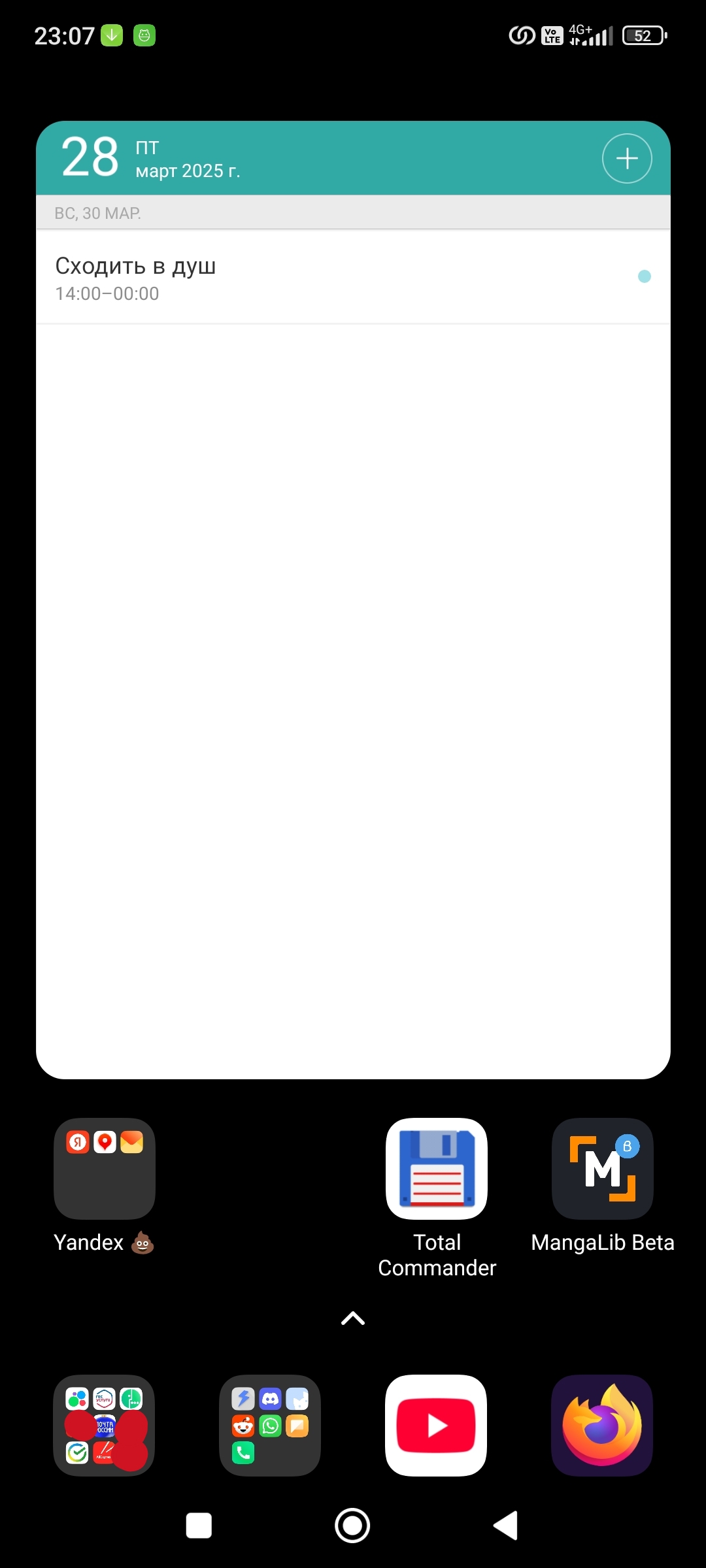This screenshot has height=1568, width=706.
Task: Open the dock folder with Pochta Rossii app
Action: click(x=105, y=1426)
